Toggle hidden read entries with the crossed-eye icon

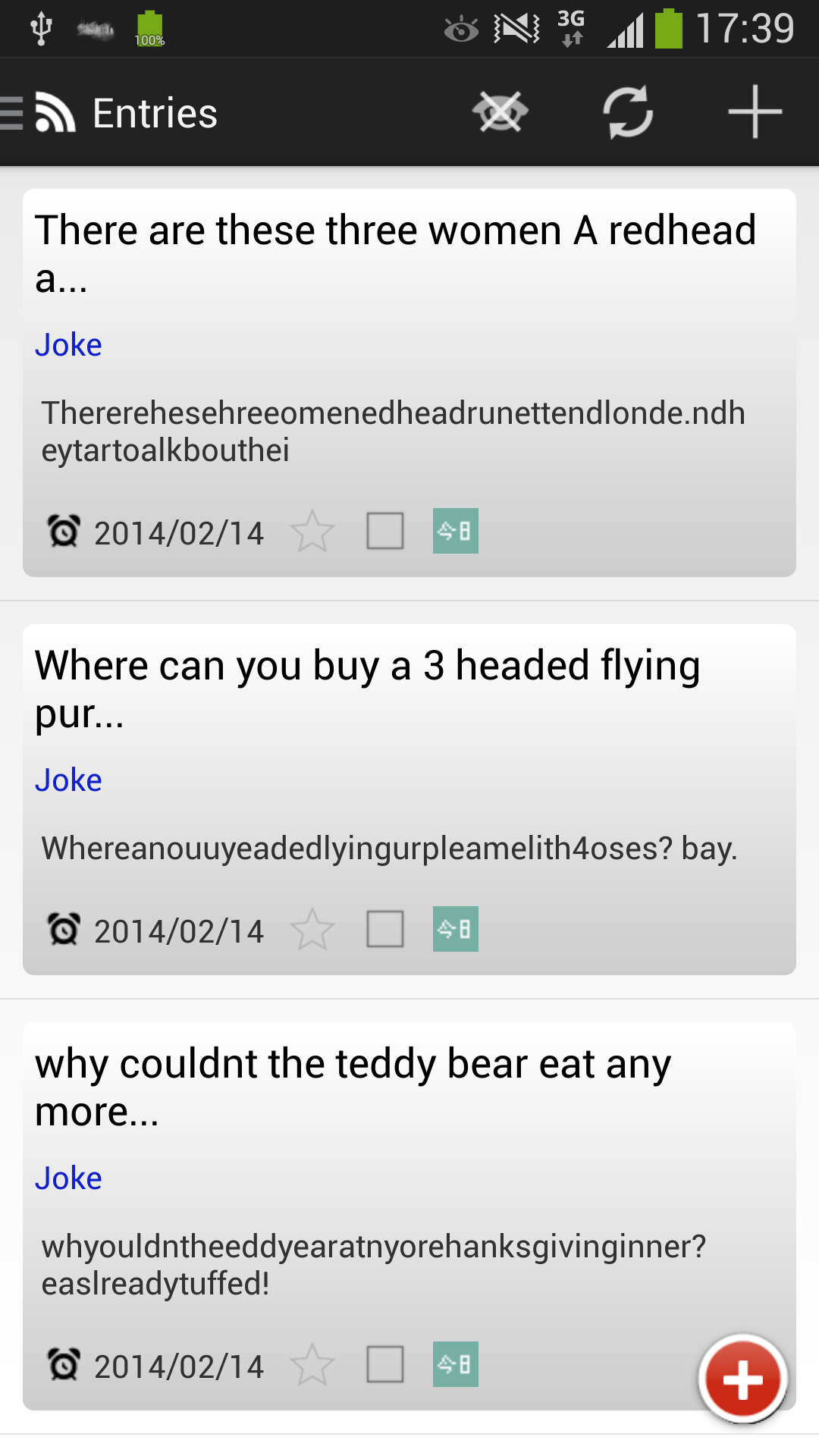click(500, 111)
